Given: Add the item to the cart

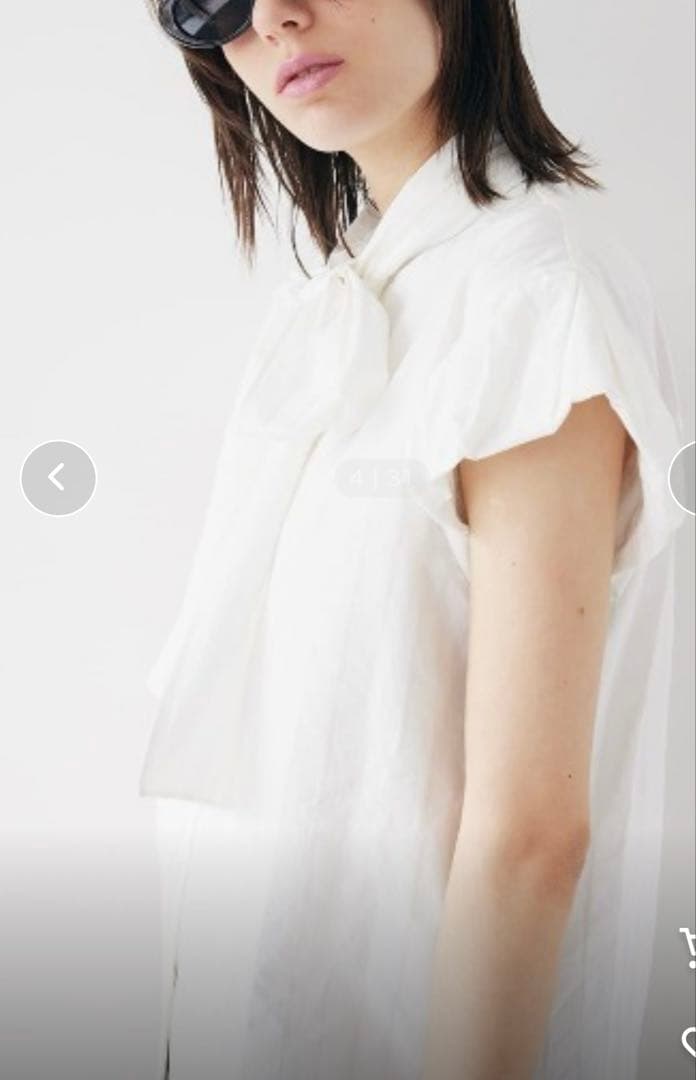Looking at the screenshot, I should [687, 948].
